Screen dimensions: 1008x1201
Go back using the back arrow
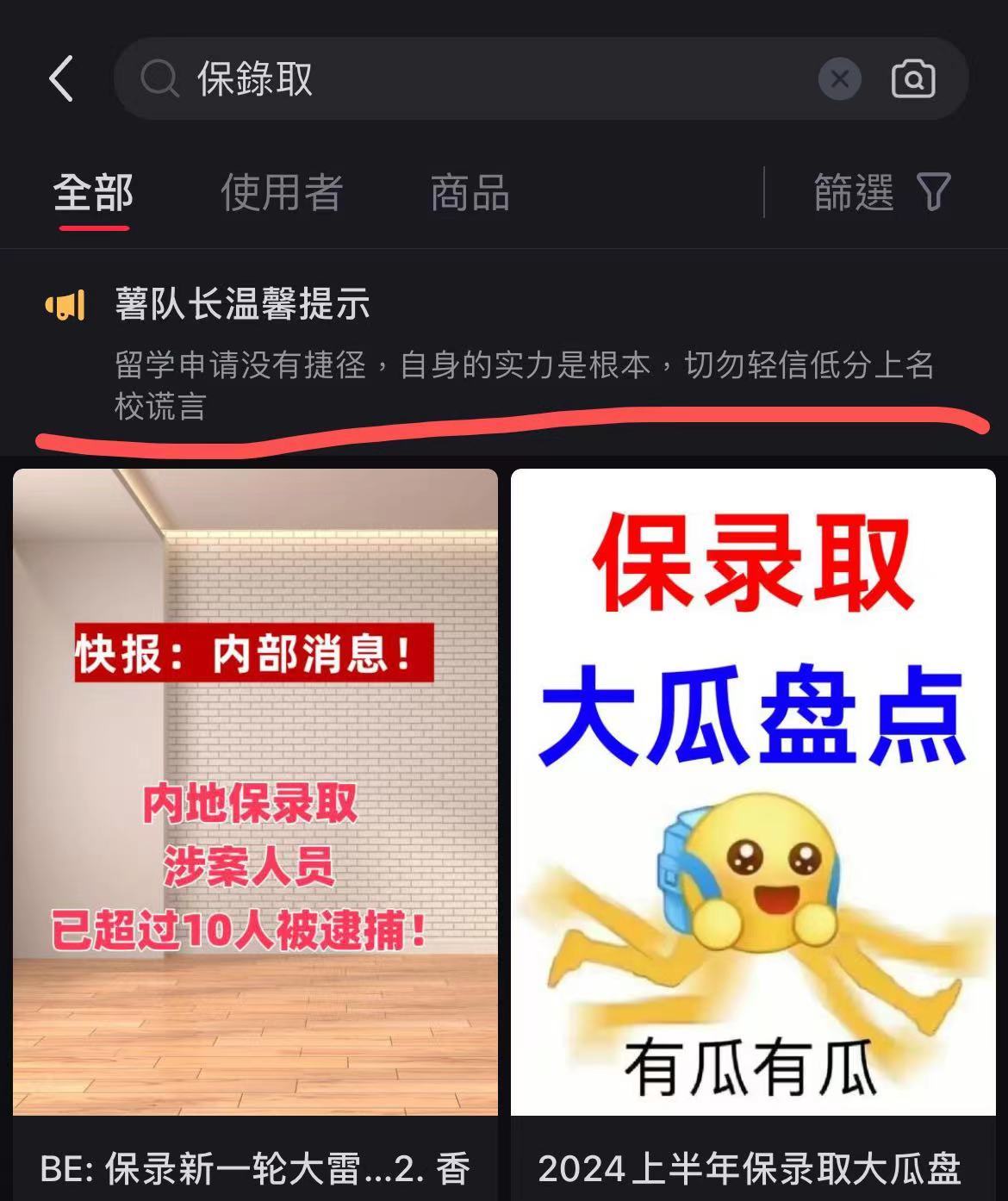[x=62, y=79]
